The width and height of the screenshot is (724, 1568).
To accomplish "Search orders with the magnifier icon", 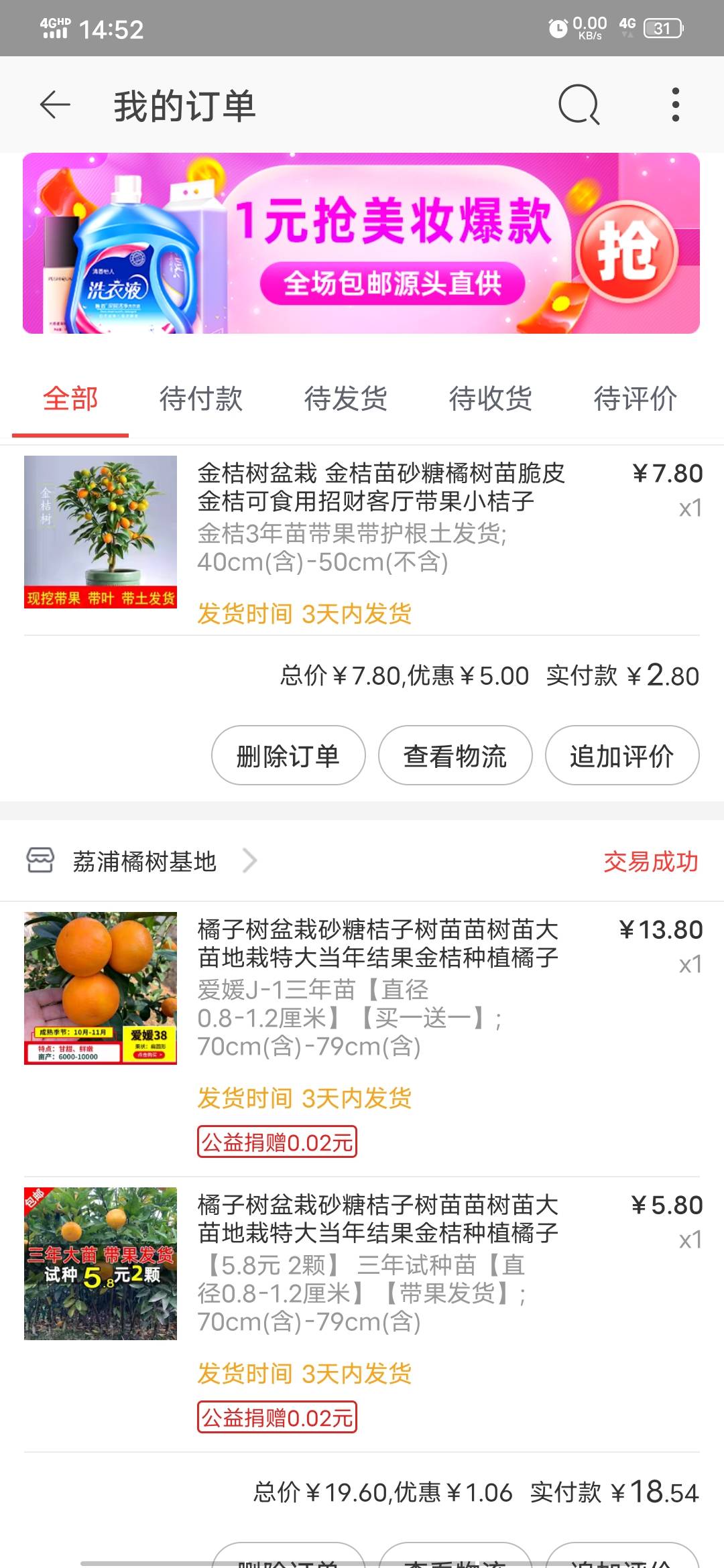I will pyautogui.click(x=579, y=105).
